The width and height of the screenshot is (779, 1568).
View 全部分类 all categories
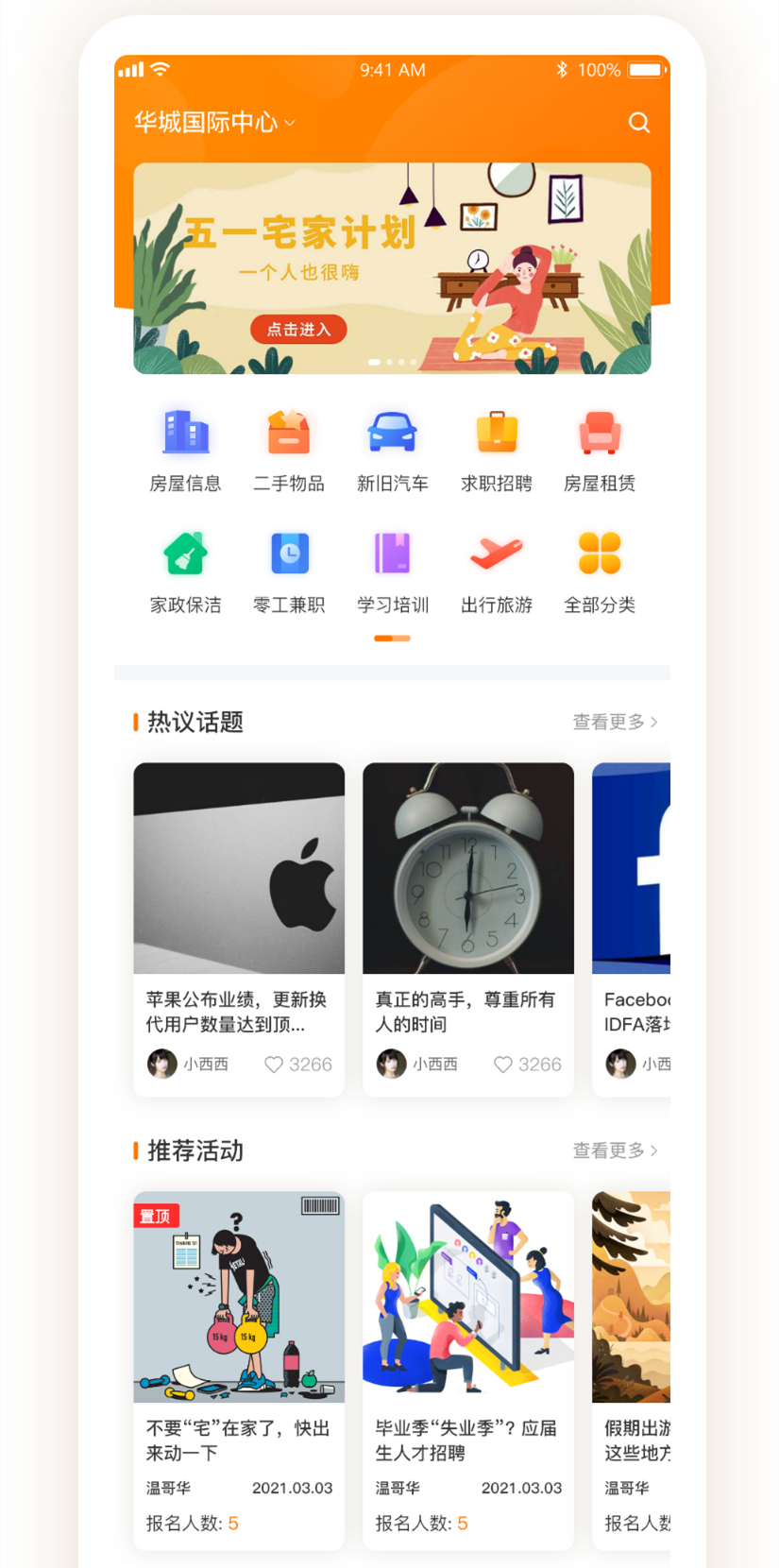tap(600, 571)
